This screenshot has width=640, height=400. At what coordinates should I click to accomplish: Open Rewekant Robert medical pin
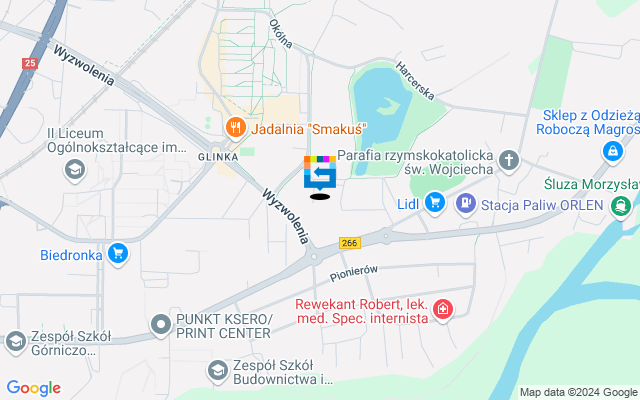tap(442, 313)
